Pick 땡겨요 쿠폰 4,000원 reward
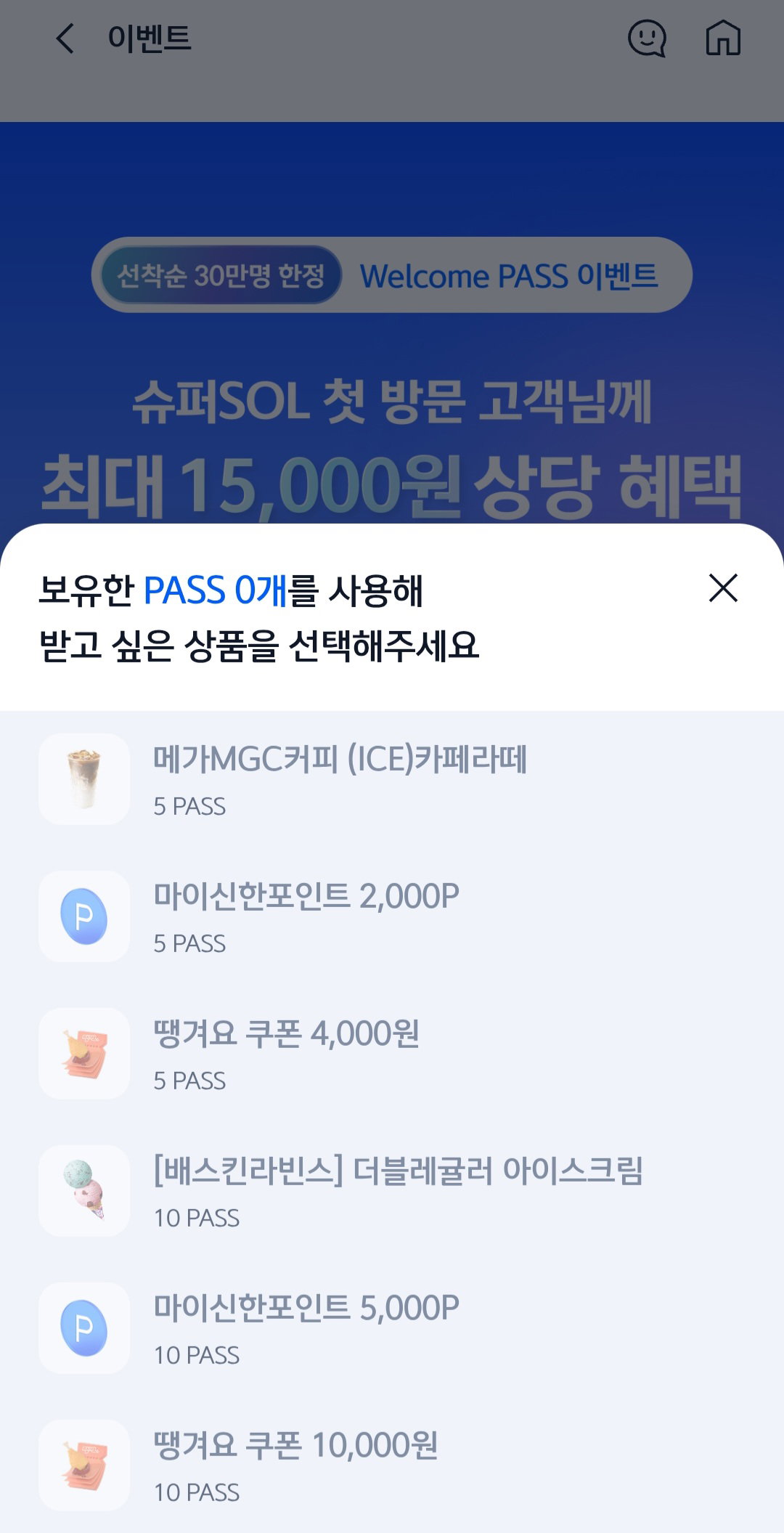The height and width of the screenshot is (1533, 784). tap(392, 1054)
